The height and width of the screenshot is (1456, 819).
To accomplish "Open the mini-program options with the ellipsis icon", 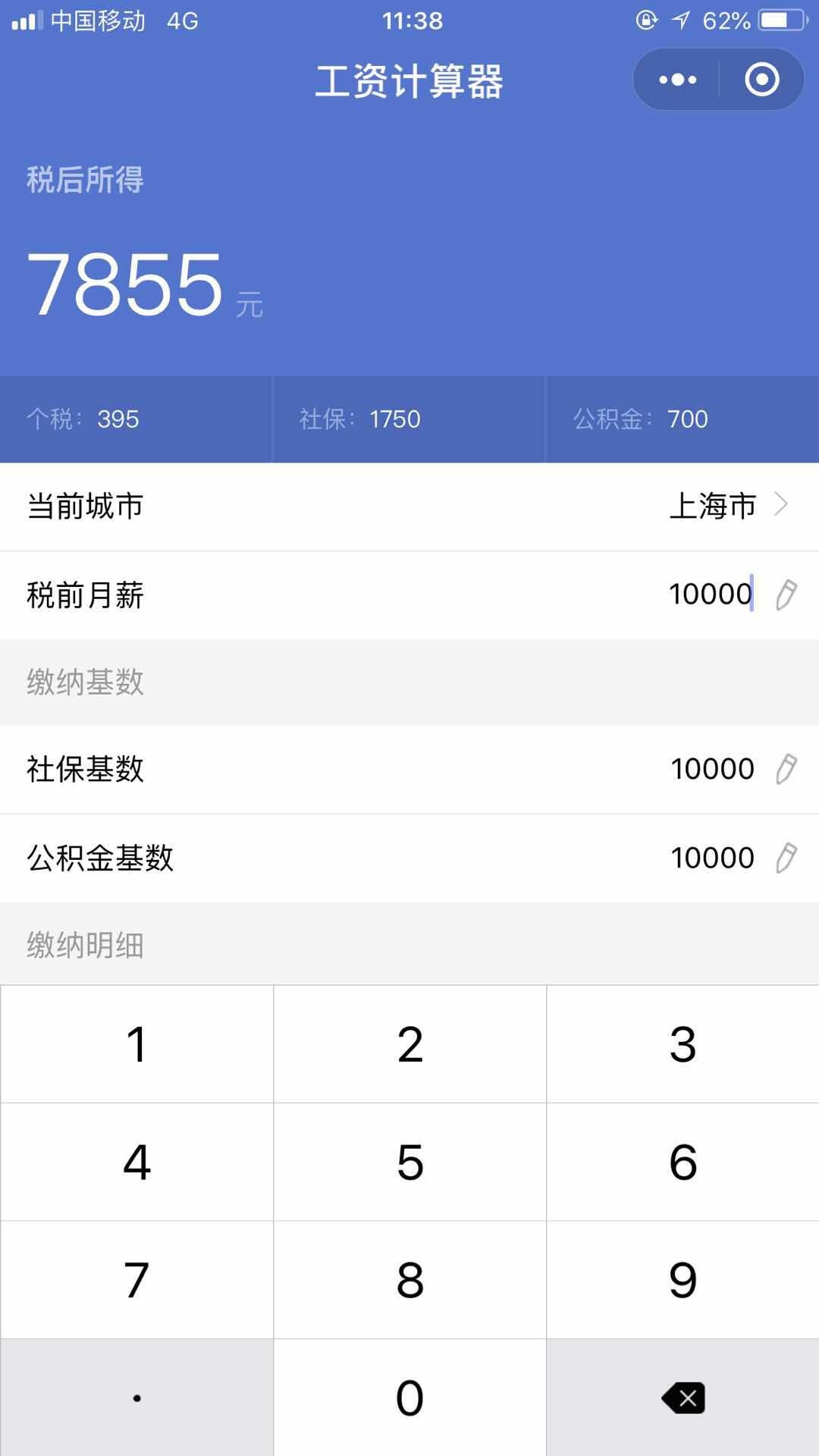I will (677, 79).
